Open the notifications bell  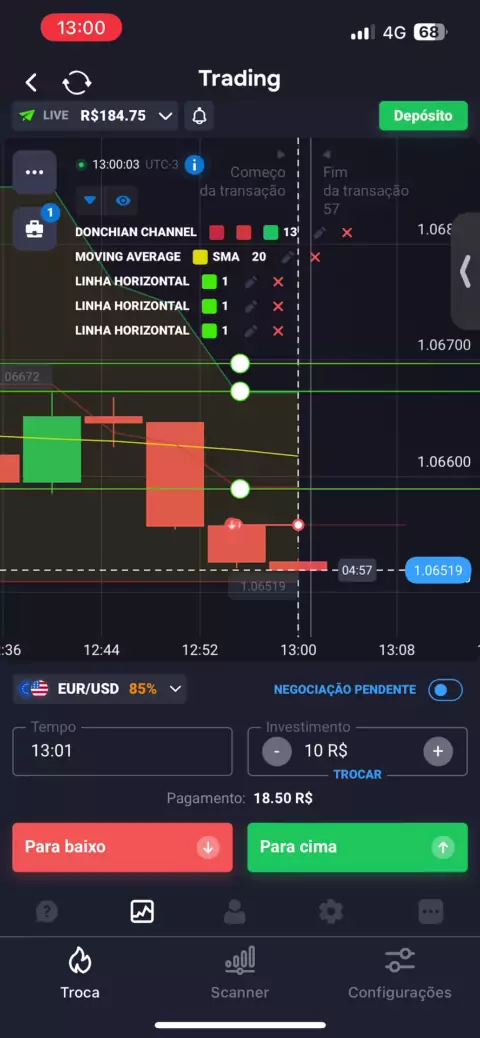[199, 116]
